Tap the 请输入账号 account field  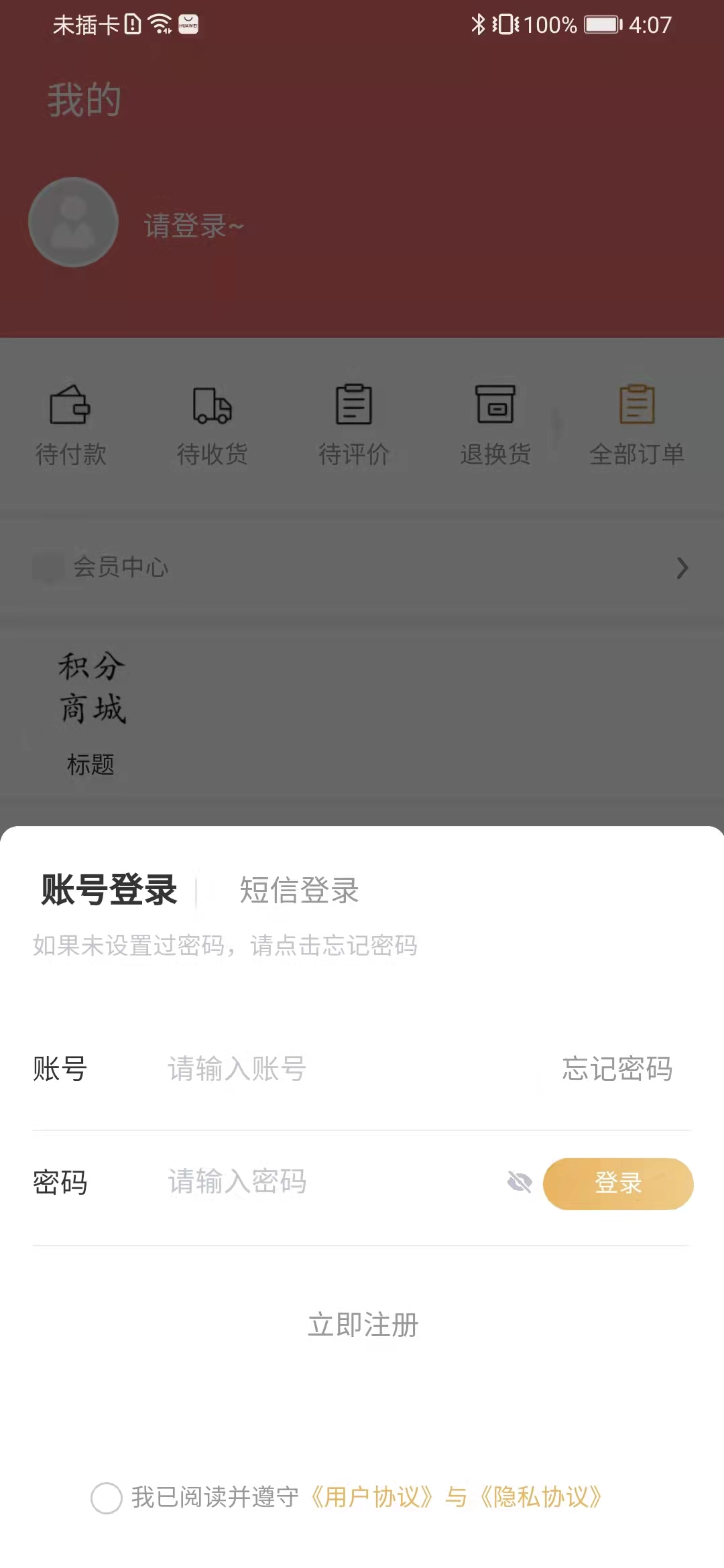(x=349, y=1069)
